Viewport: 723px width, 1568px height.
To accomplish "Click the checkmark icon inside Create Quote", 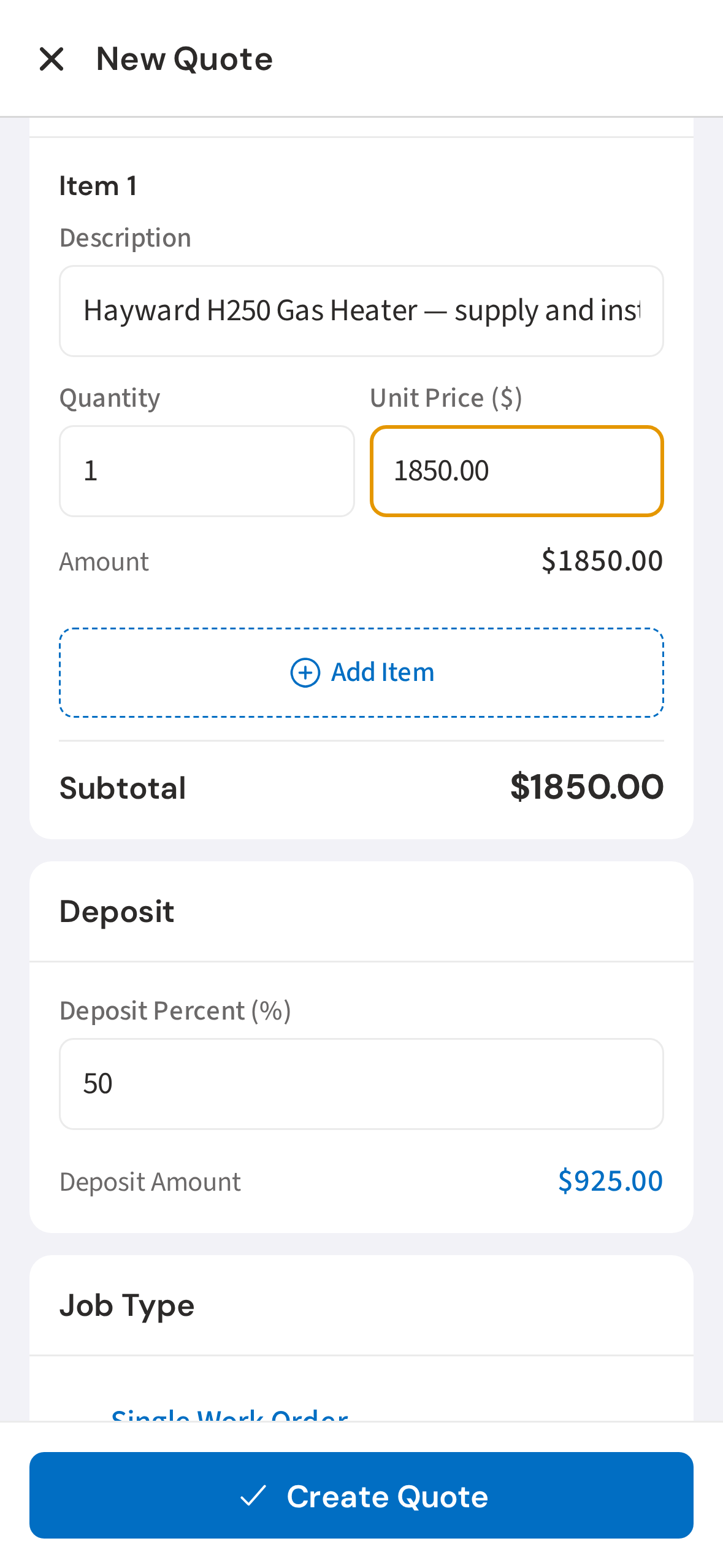I will coord(252,1496).
